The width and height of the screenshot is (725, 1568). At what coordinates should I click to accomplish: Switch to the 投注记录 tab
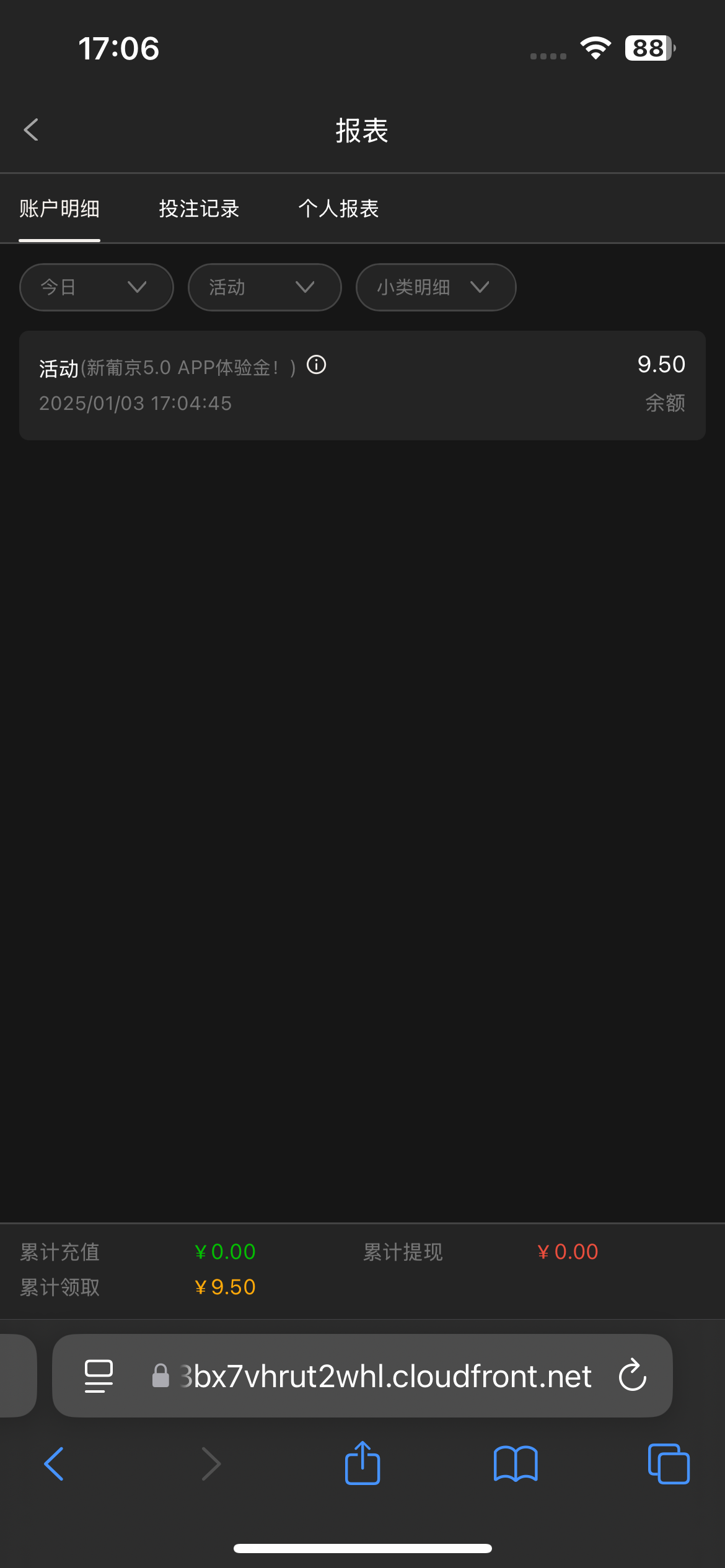[199, 209]
